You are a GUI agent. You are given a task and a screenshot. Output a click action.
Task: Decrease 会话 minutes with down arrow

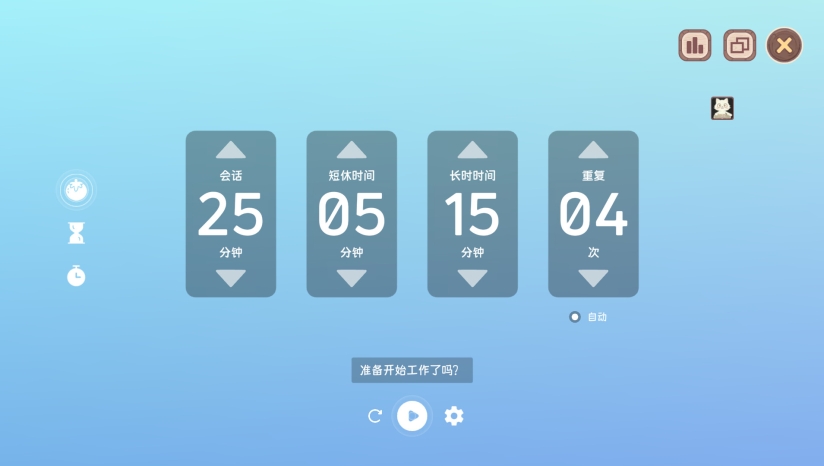pyautogui.click(x=231, y=278)
